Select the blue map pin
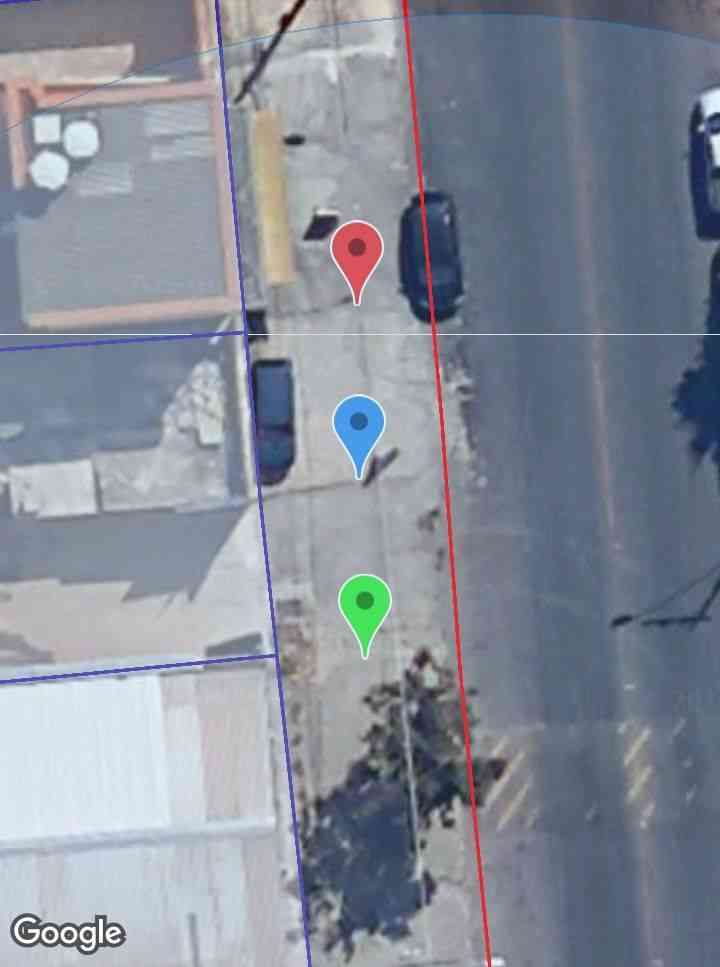The height and width of the screenshot is (967, 720). [x=358, y=426]
